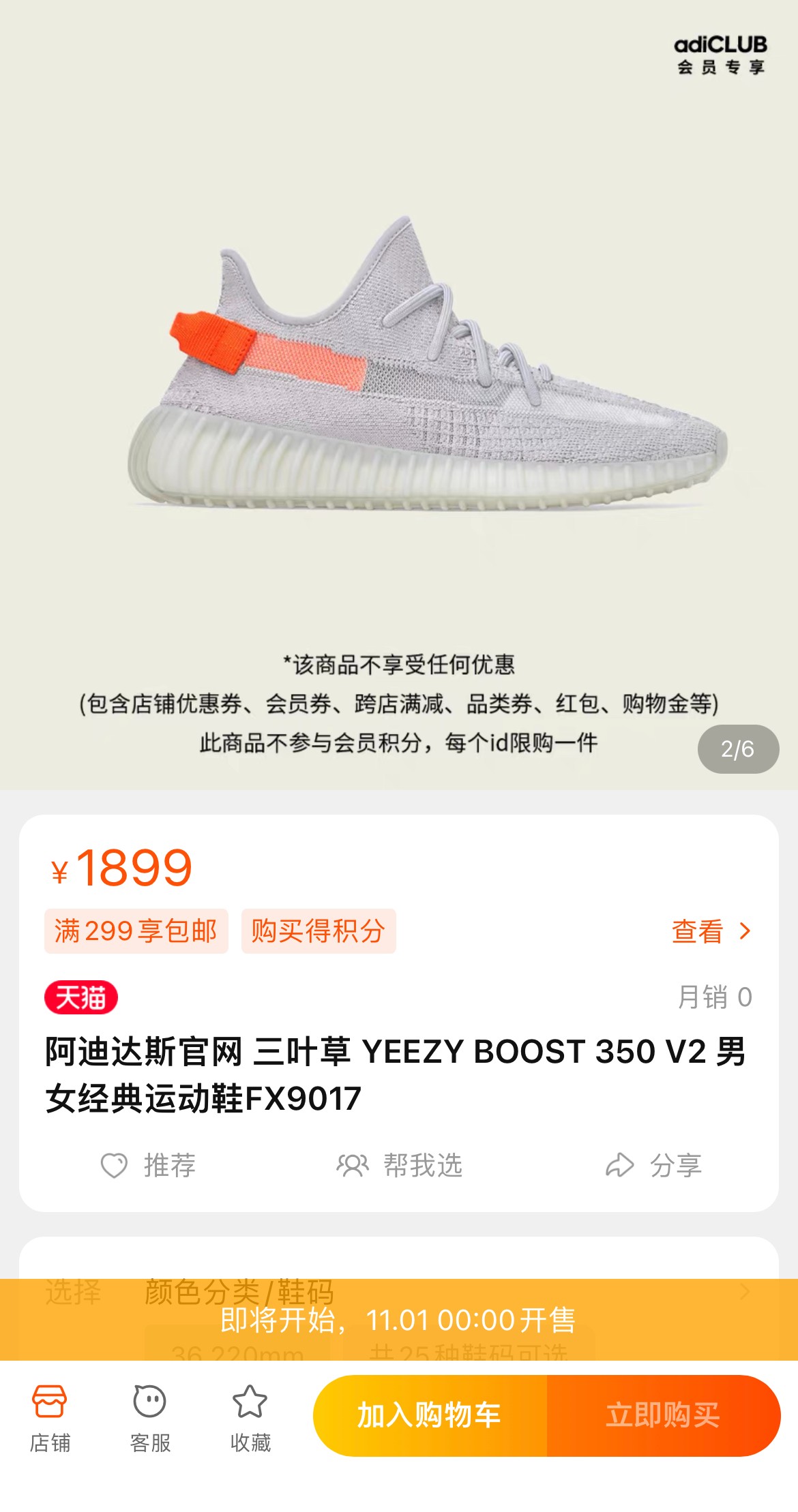The height and width of the screenshot is (1512, 798).
Task: Open 帮我选 help me choose
Action: coord(400,1165)
